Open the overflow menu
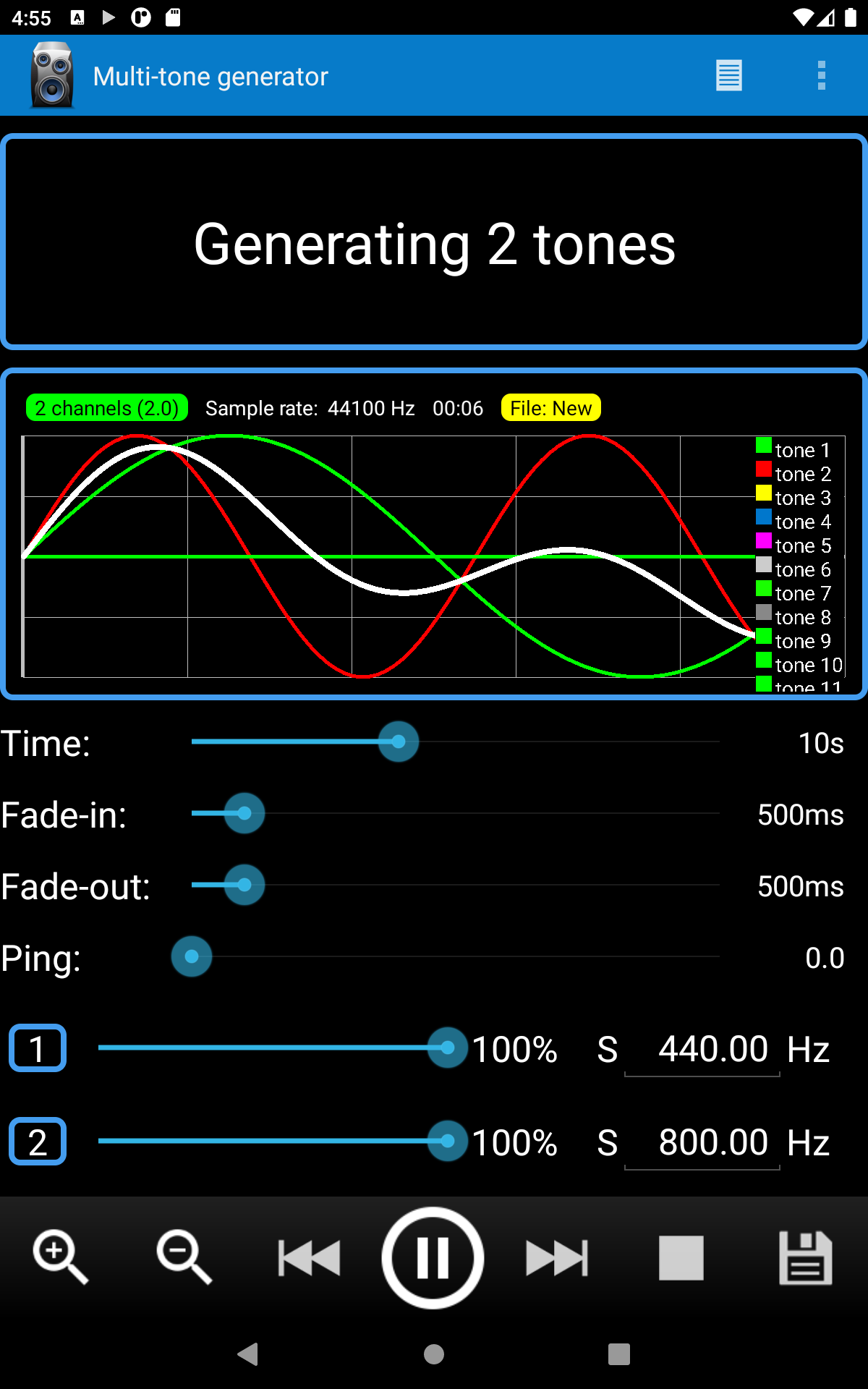The image size is (868, 1389). pos(821,75)
